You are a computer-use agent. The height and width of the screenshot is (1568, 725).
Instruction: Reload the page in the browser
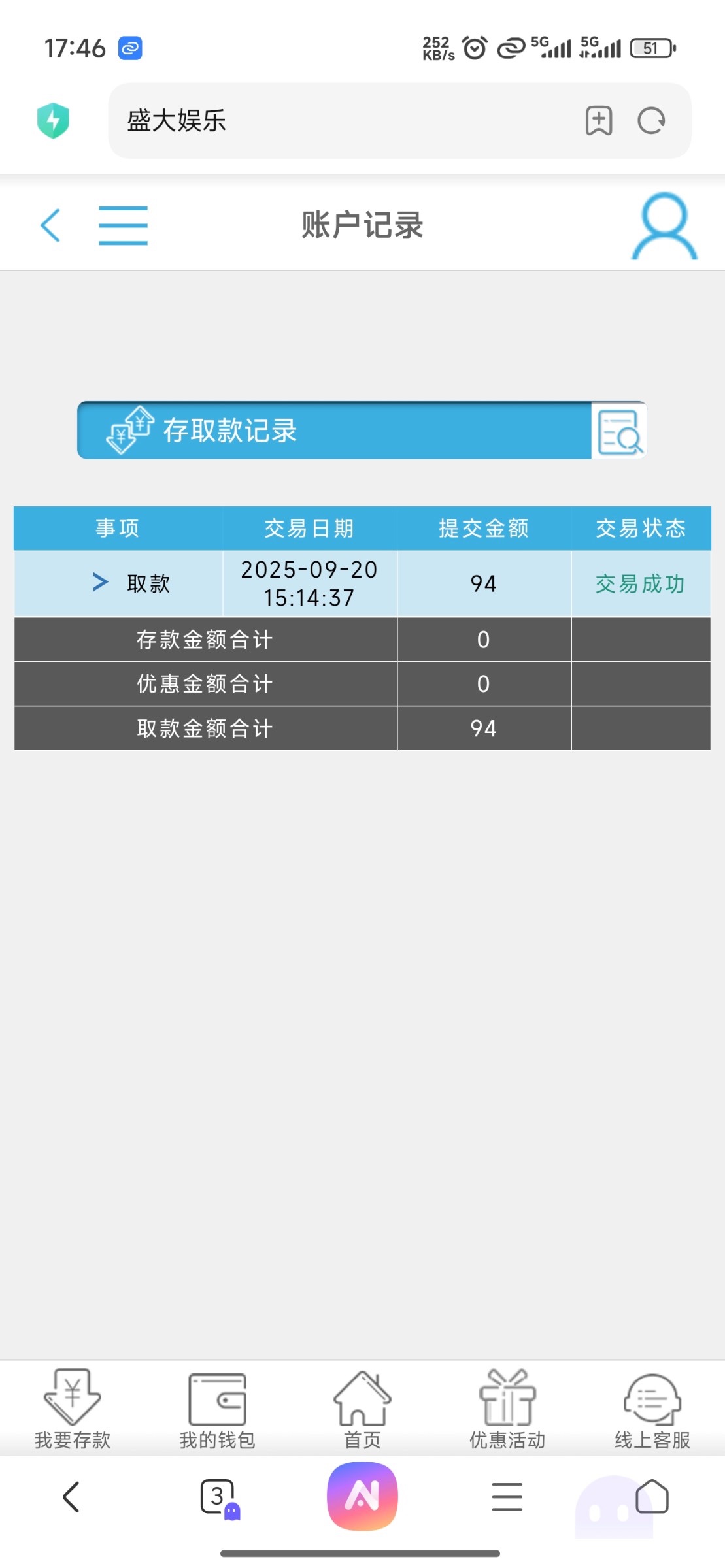coord(651,121)
